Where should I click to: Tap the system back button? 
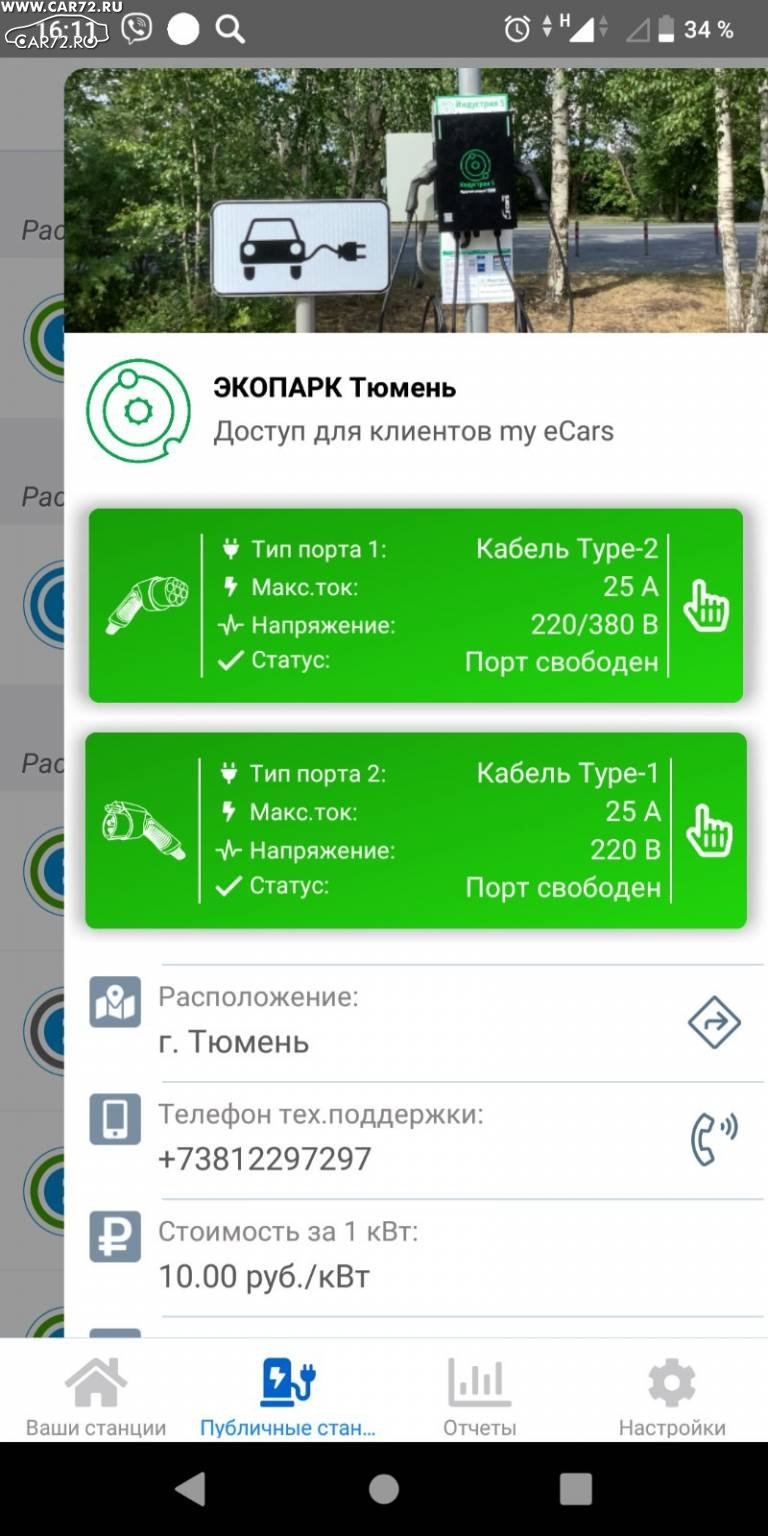(x=191, y=1489)
